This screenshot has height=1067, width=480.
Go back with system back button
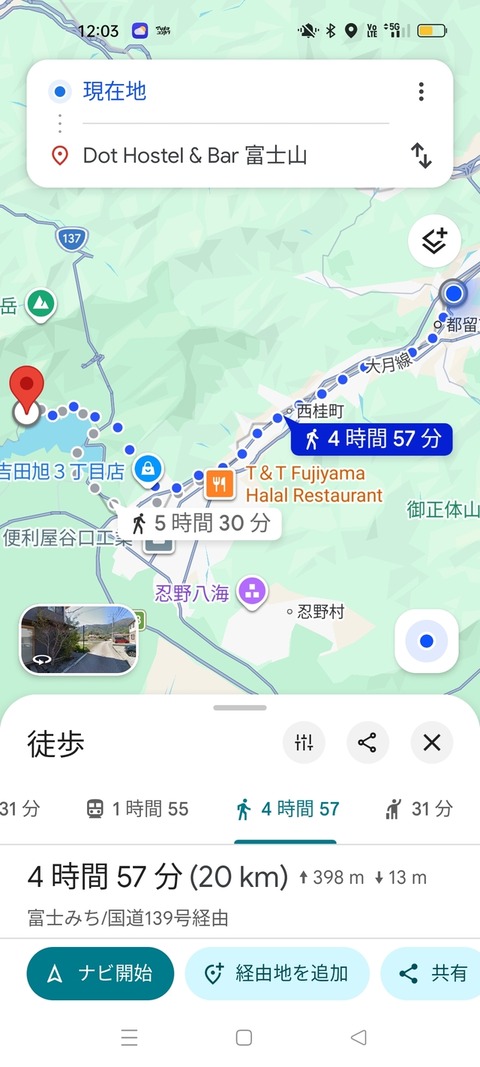358,1037
